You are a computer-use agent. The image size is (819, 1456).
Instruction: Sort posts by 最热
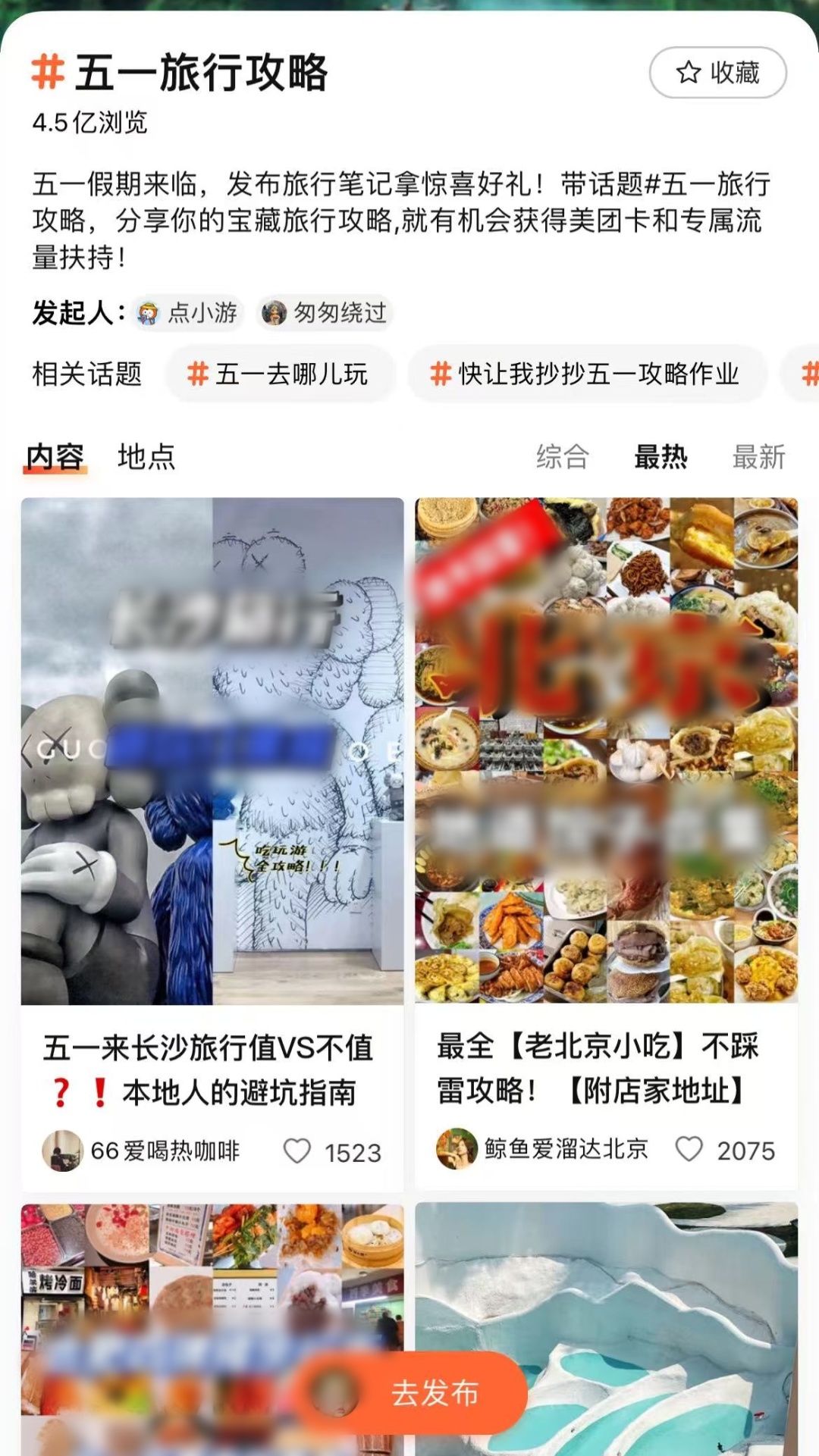(661, 457)
